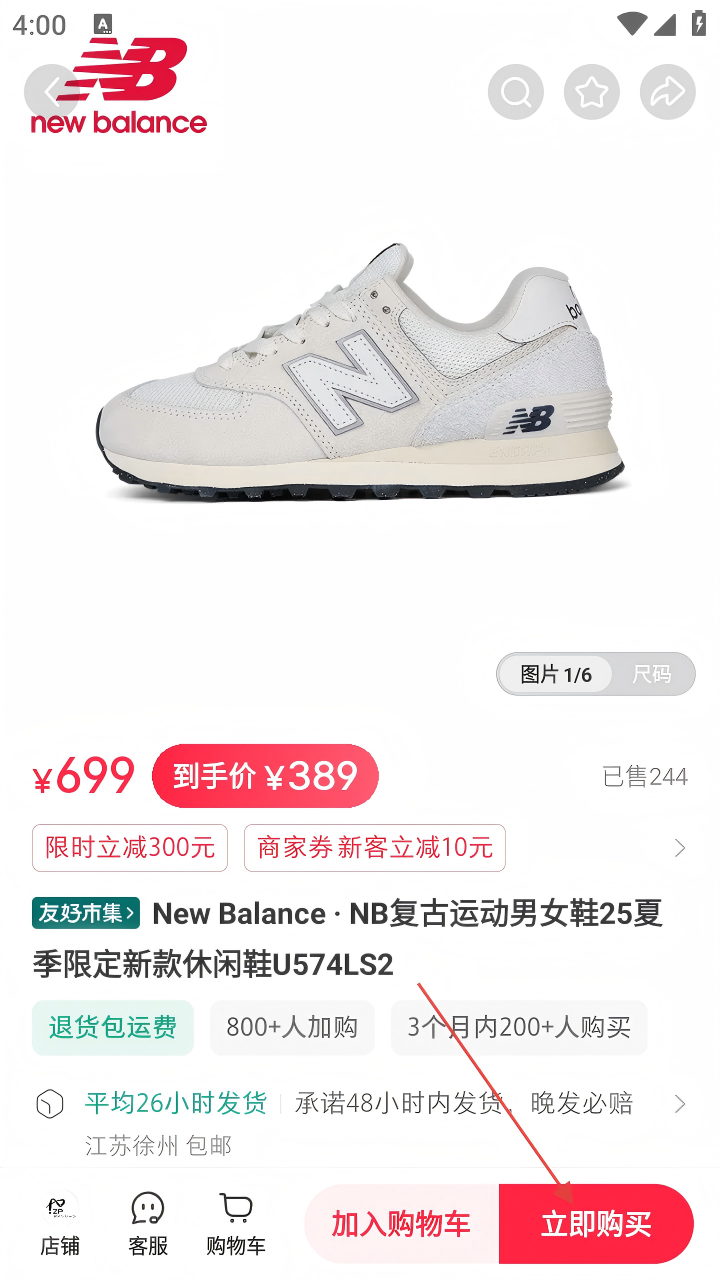Contact 客服 customer service
720x1280 pixels.
click(x=148, y=1224)
